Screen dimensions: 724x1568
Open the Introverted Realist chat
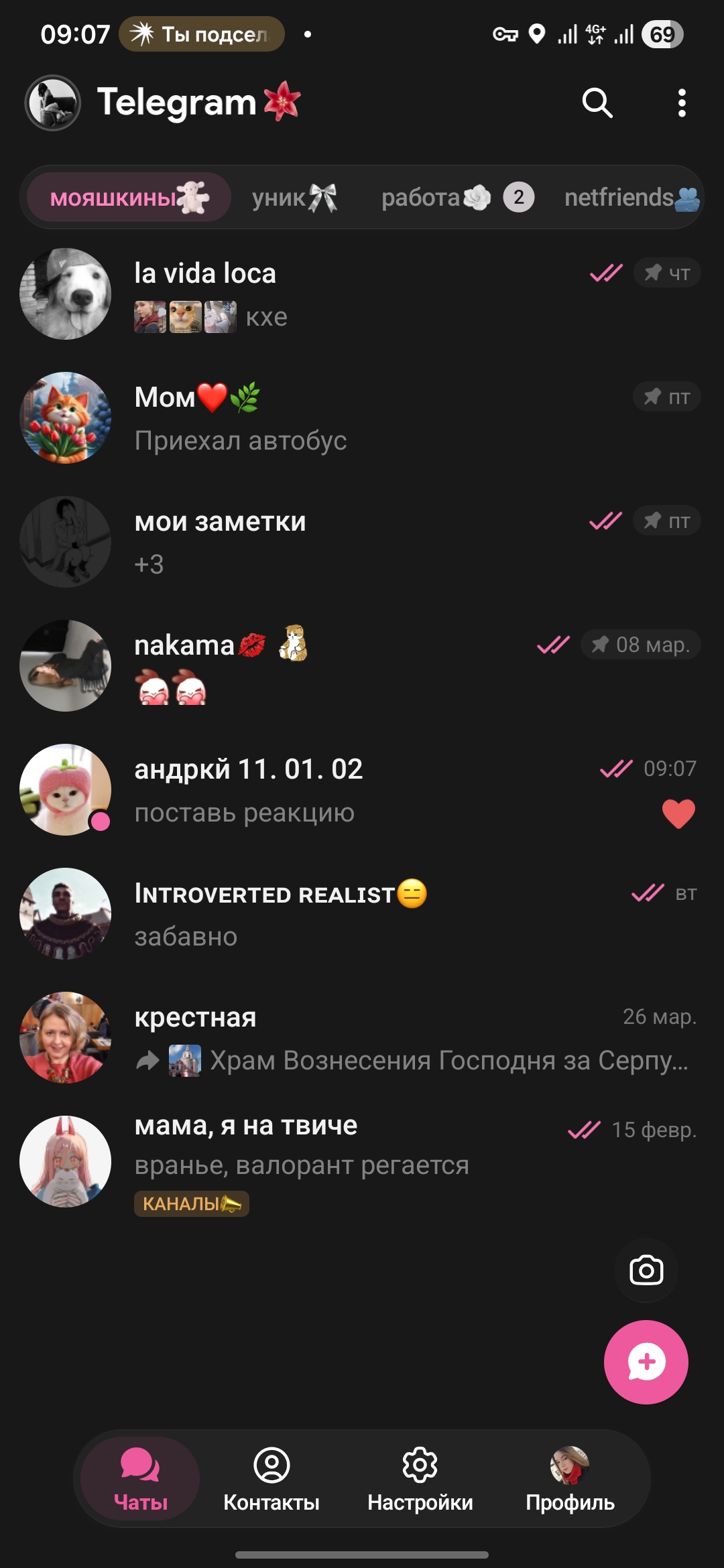tap(362, 915)
